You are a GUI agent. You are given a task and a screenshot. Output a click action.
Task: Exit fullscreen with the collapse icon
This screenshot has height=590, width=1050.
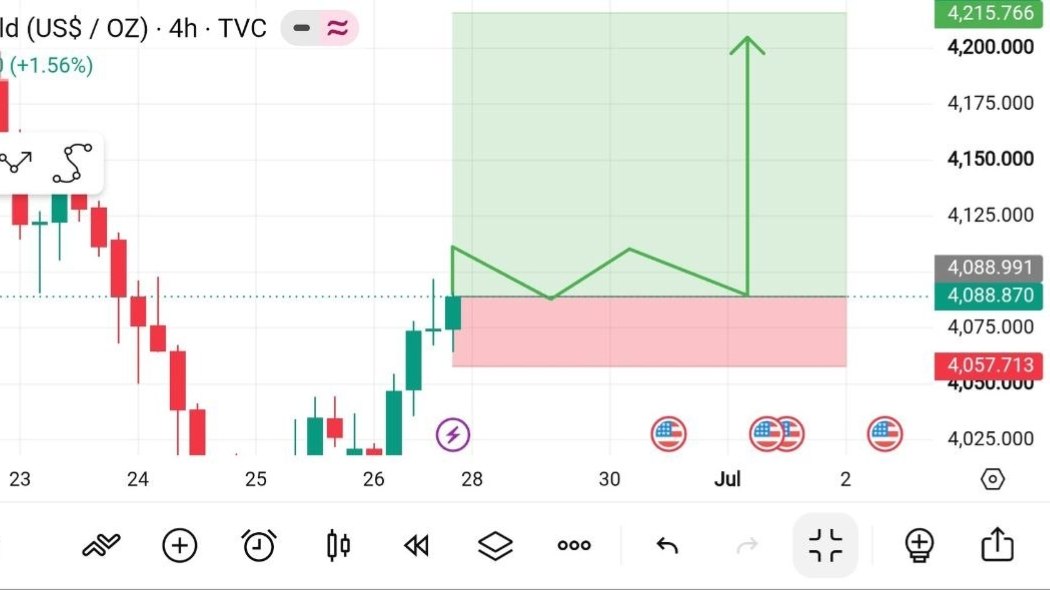click(825, 545)
